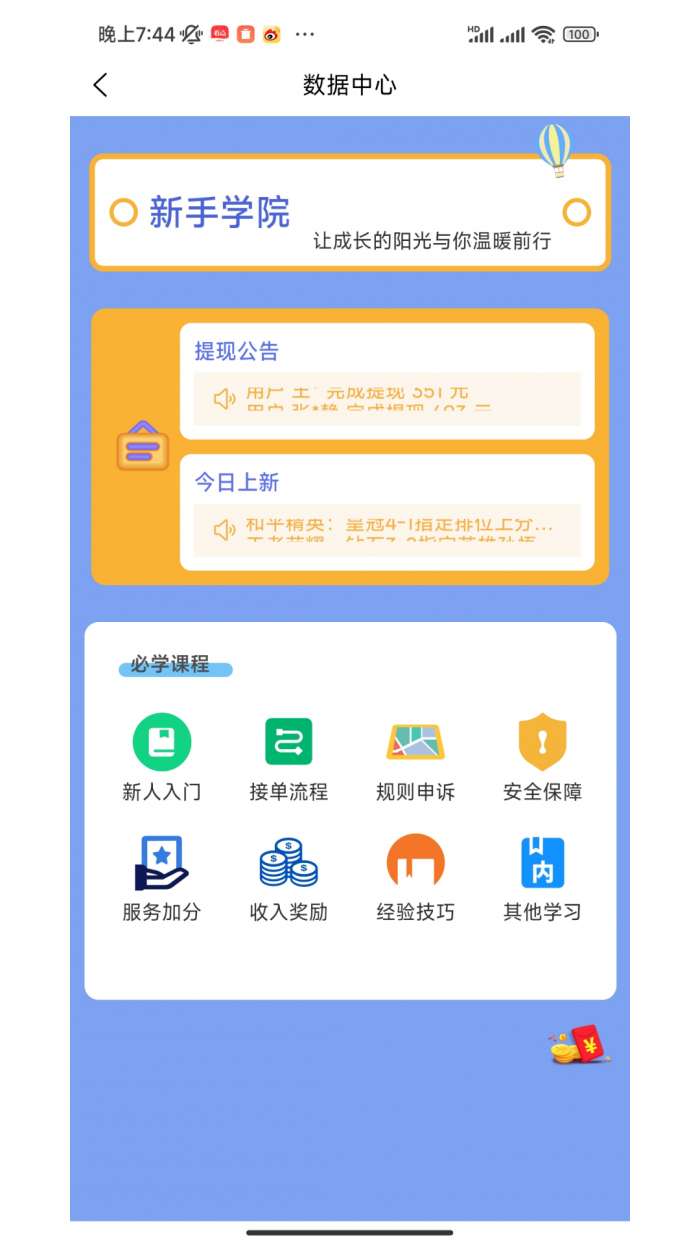Image resolution: width=700 pixels, height=1244 pixels.
Task: Go back from 数据中心 page
Action: tap(100, 85)
